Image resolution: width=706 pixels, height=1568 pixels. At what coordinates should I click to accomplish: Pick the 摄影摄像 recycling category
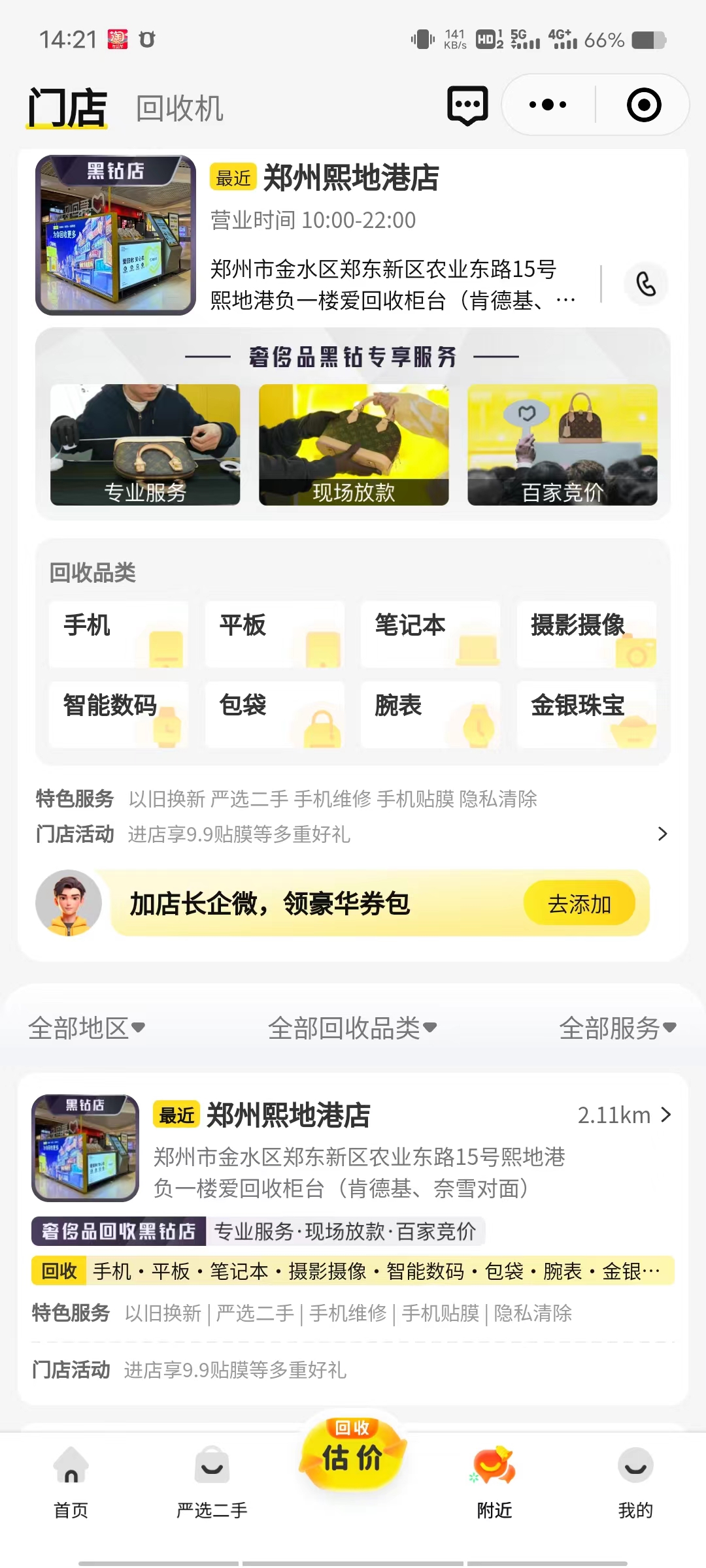586,634
